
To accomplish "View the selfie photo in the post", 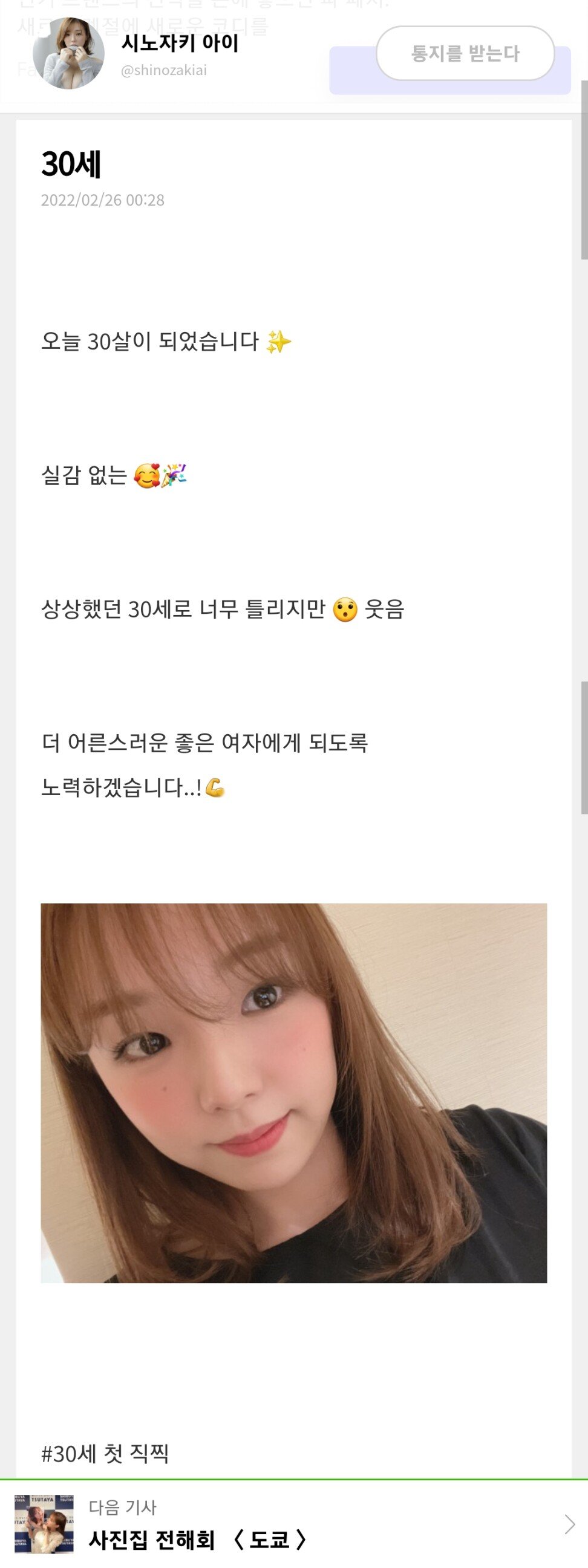I will coord(293,1093).
